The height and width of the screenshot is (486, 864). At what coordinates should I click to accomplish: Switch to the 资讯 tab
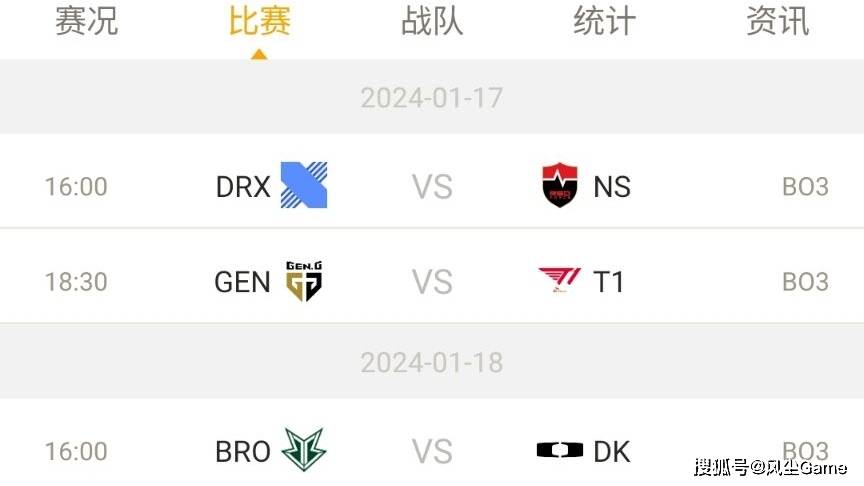tap(777, 21)
